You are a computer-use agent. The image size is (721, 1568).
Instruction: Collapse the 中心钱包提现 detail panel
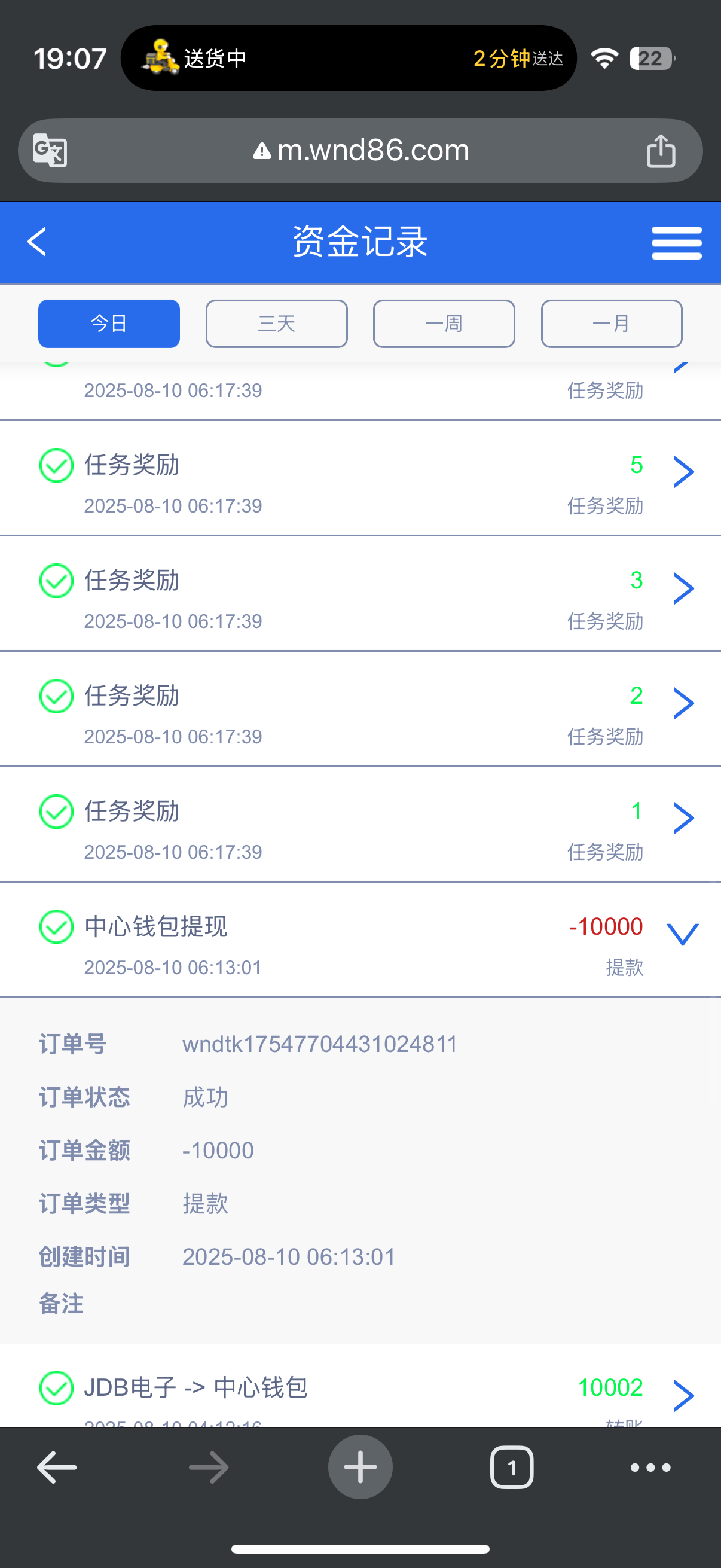coord(682,933)
